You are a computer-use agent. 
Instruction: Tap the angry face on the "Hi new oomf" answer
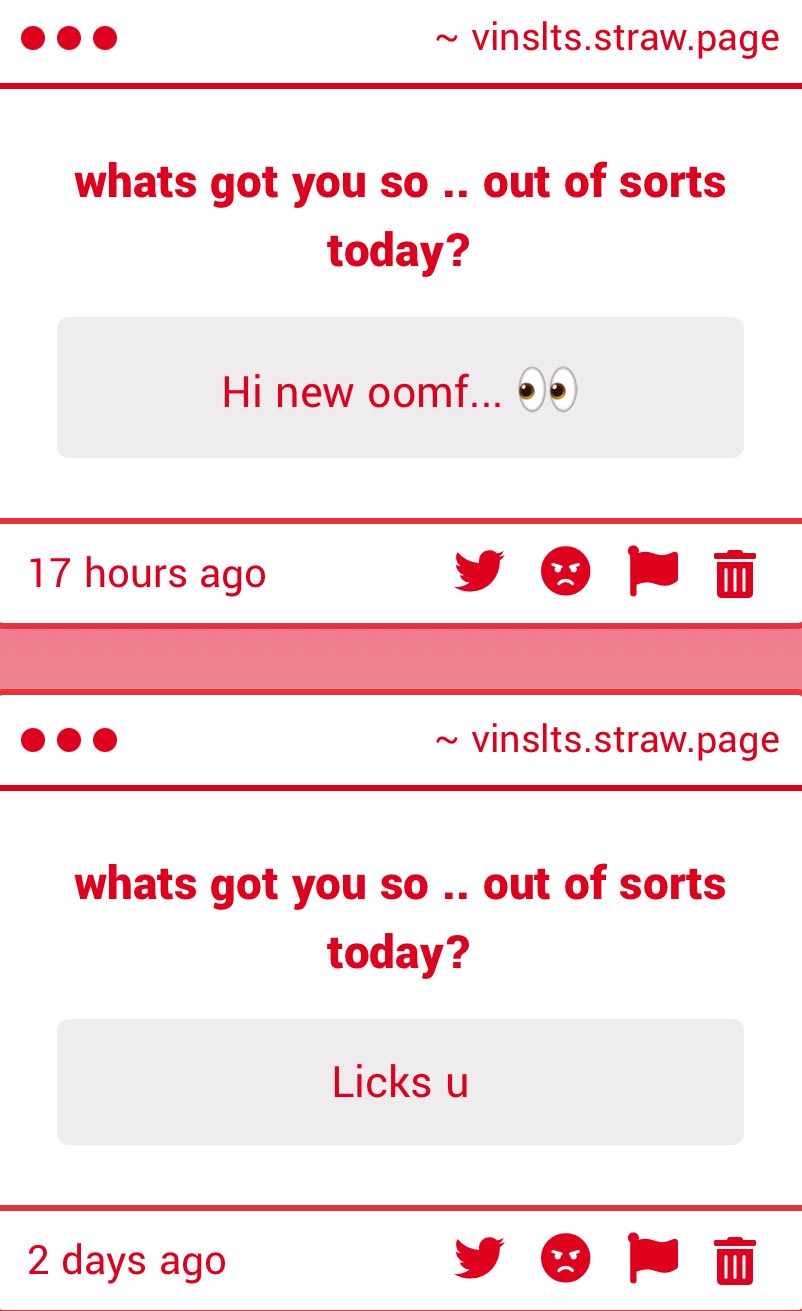click(565, 573)
